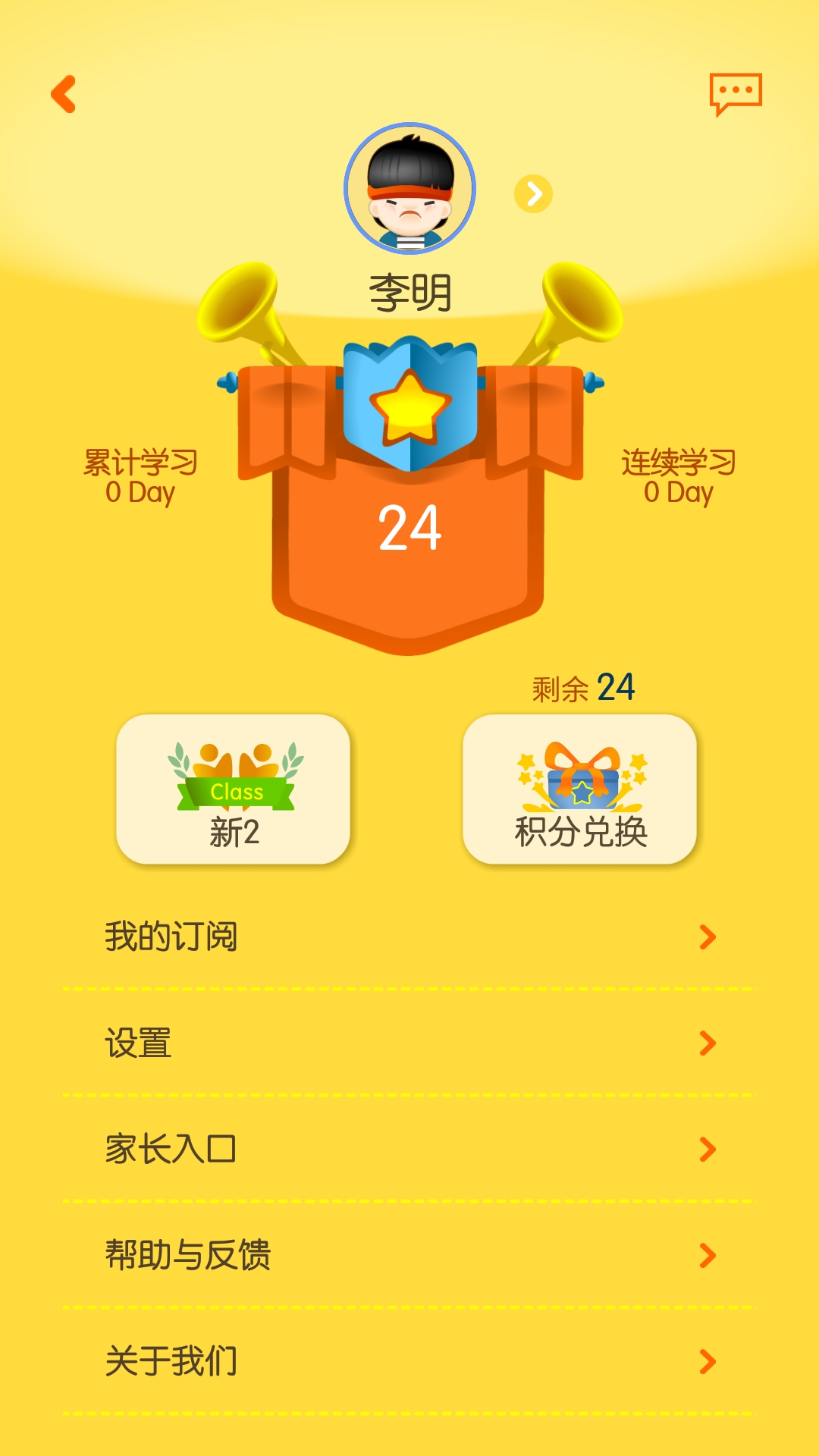Viewport: 819px width, 1456px height.
Task: Tap the profile avatar of 李明
Action: [x=410, y=188]
